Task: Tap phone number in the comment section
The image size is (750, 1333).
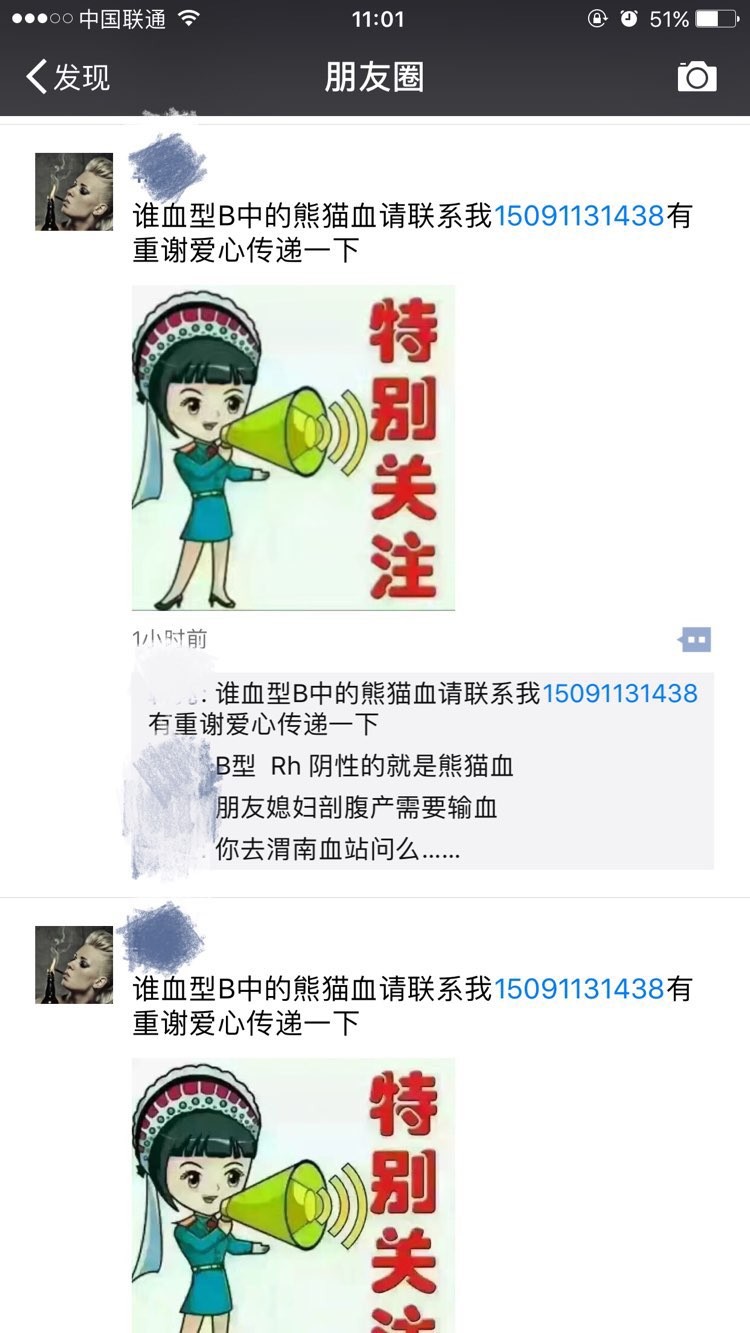Action: (619, 693)
